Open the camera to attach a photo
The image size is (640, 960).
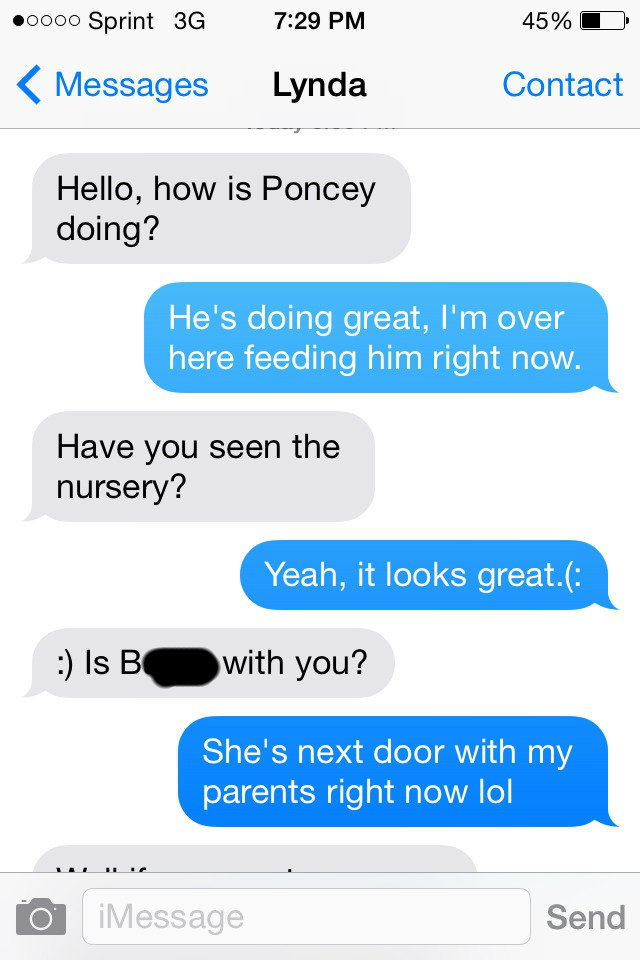[41, 916]
